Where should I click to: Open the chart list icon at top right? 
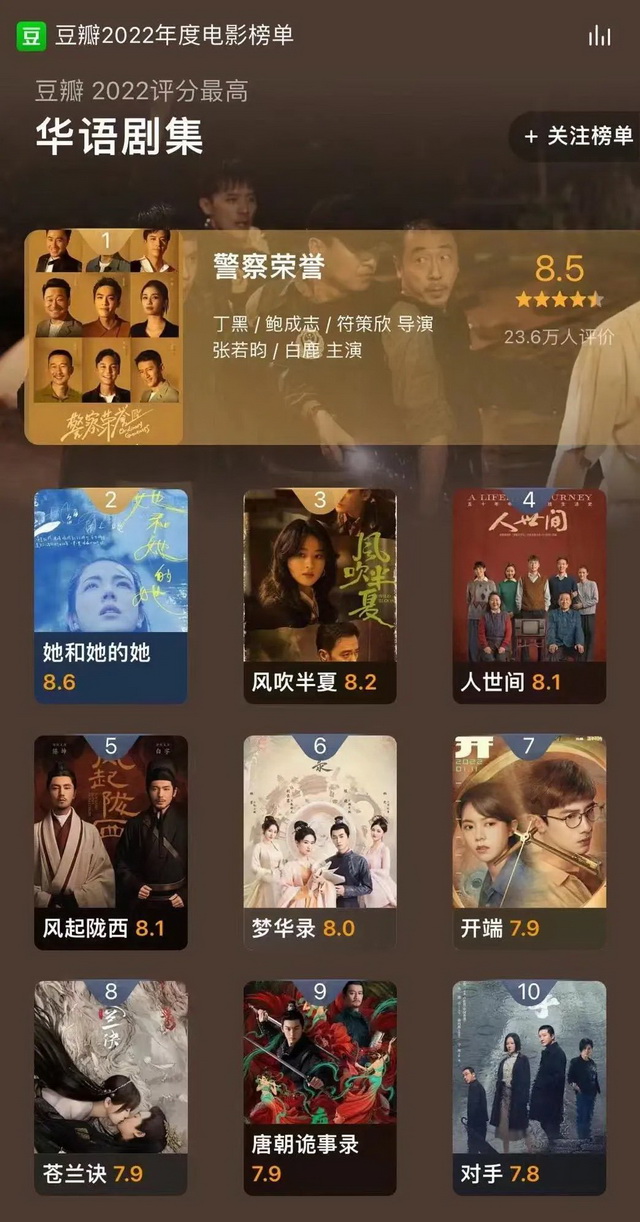click(599, 36)
